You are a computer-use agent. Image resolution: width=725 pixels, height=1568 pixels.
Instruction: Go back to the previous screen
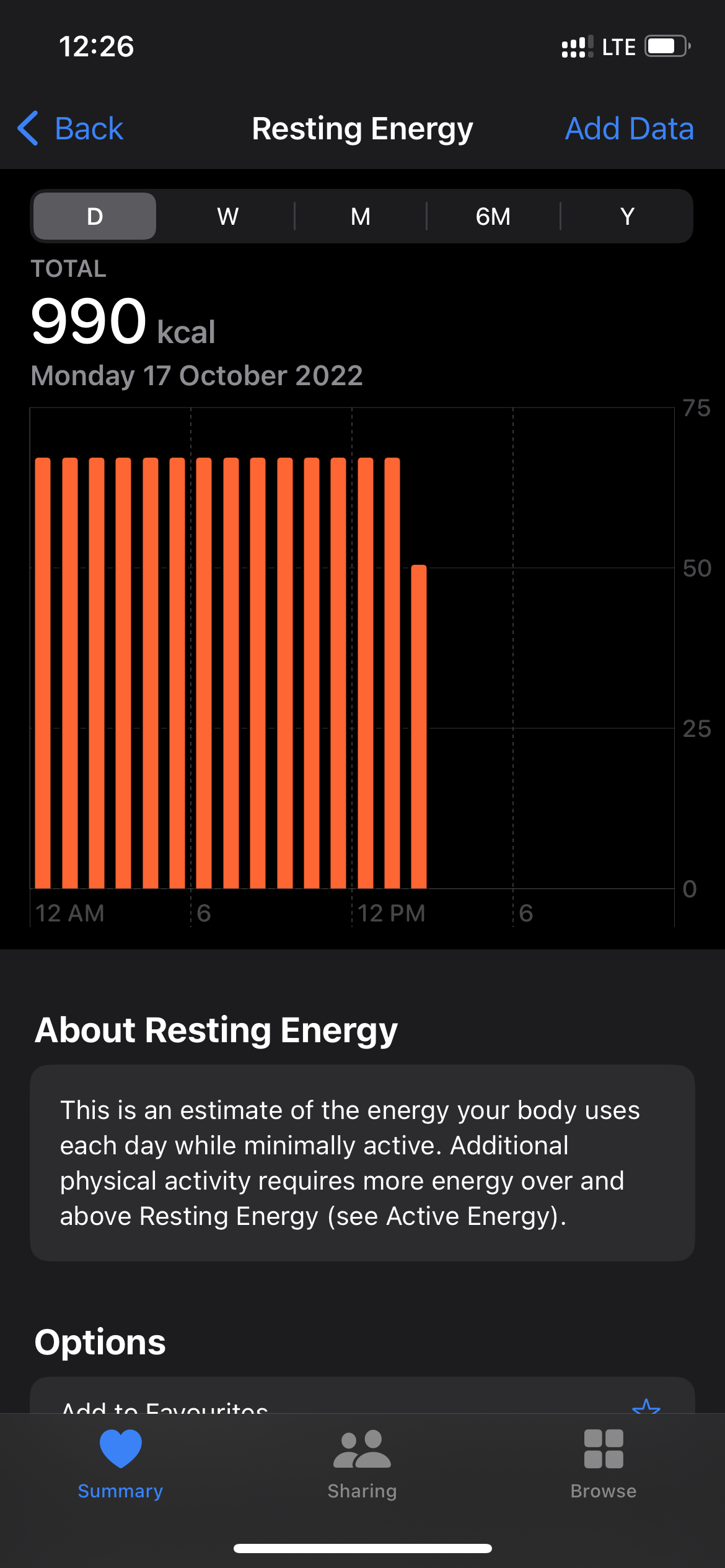coord(71,129)
